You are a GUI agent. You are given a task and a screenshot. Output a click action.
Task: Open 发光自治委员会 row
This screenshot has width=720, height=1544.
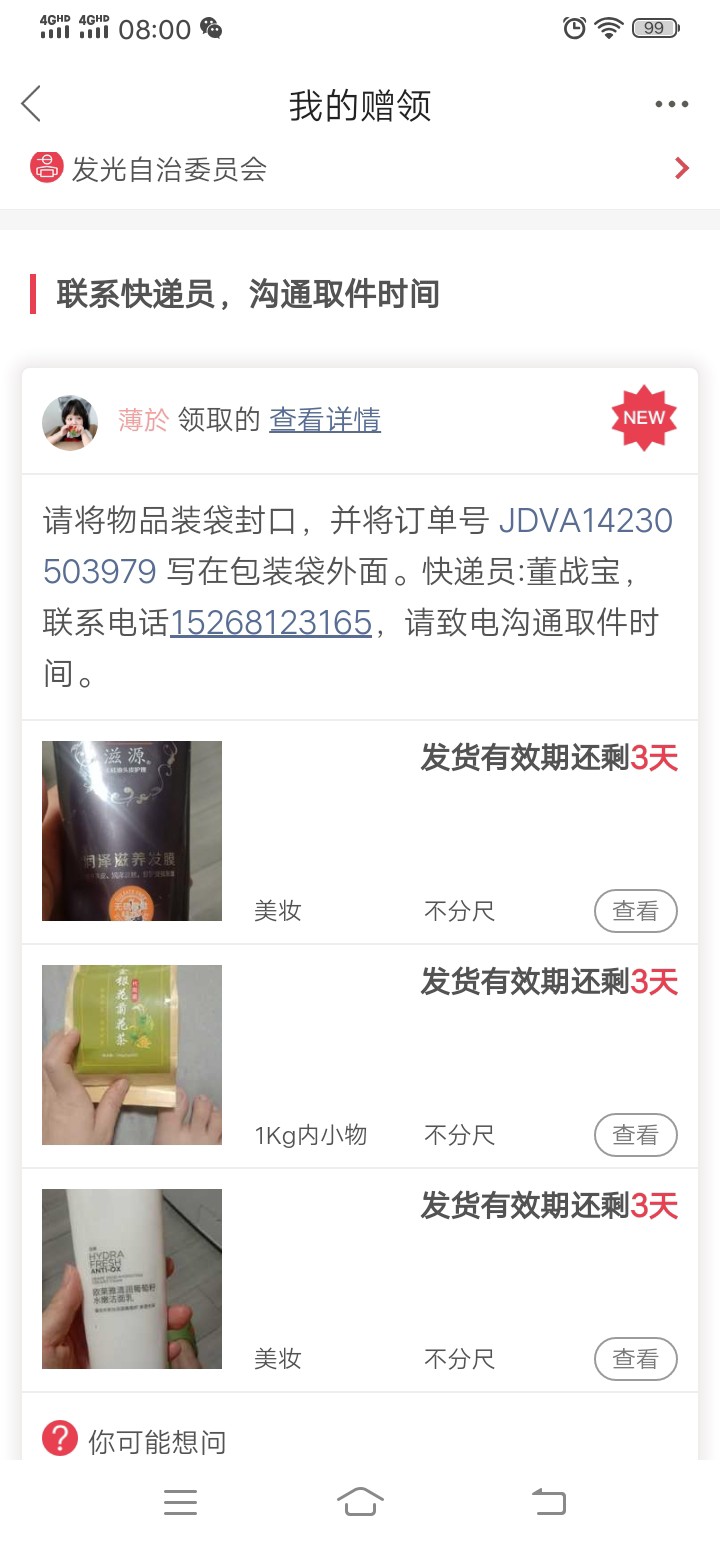pos(360,169)
